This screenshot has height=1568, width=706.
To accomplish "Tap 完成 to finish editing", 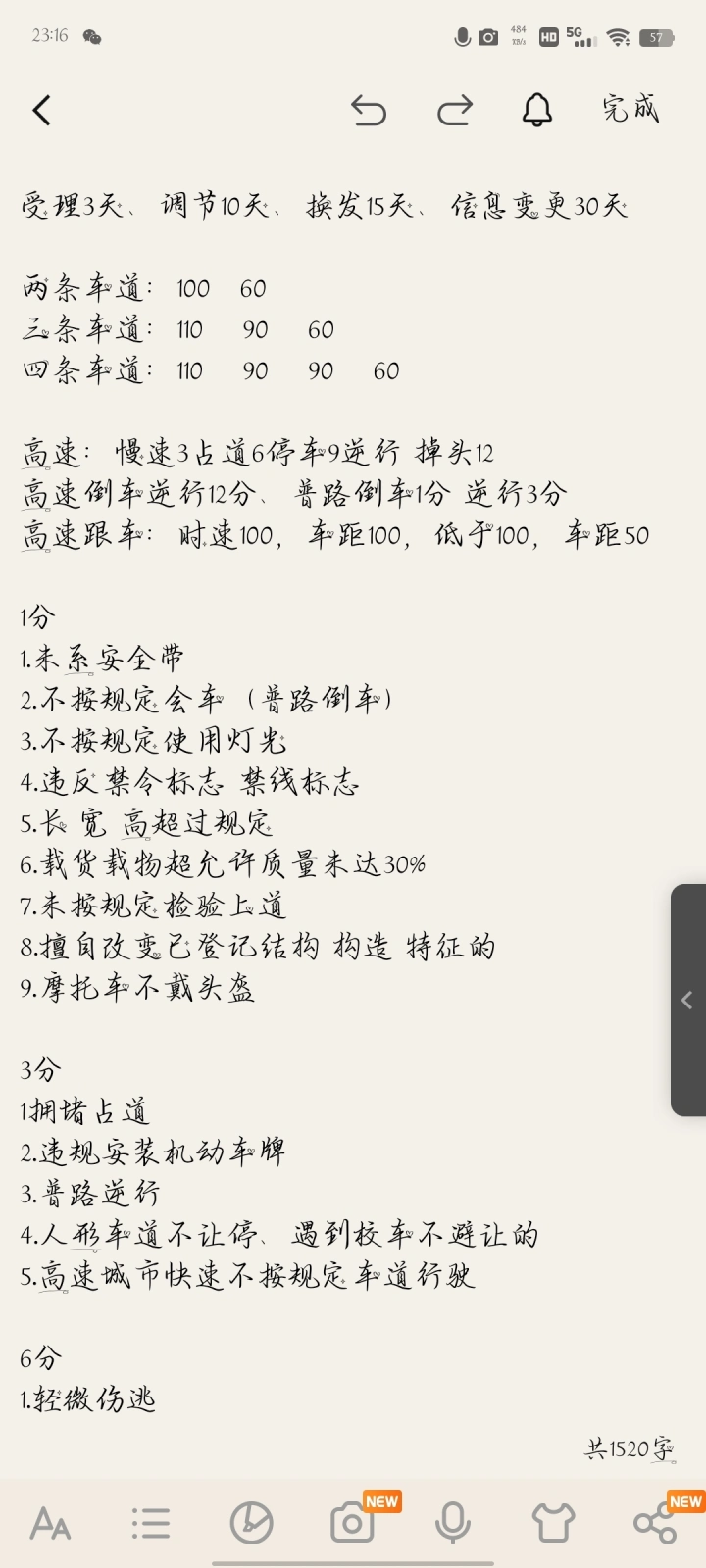I will click(630, 109).
